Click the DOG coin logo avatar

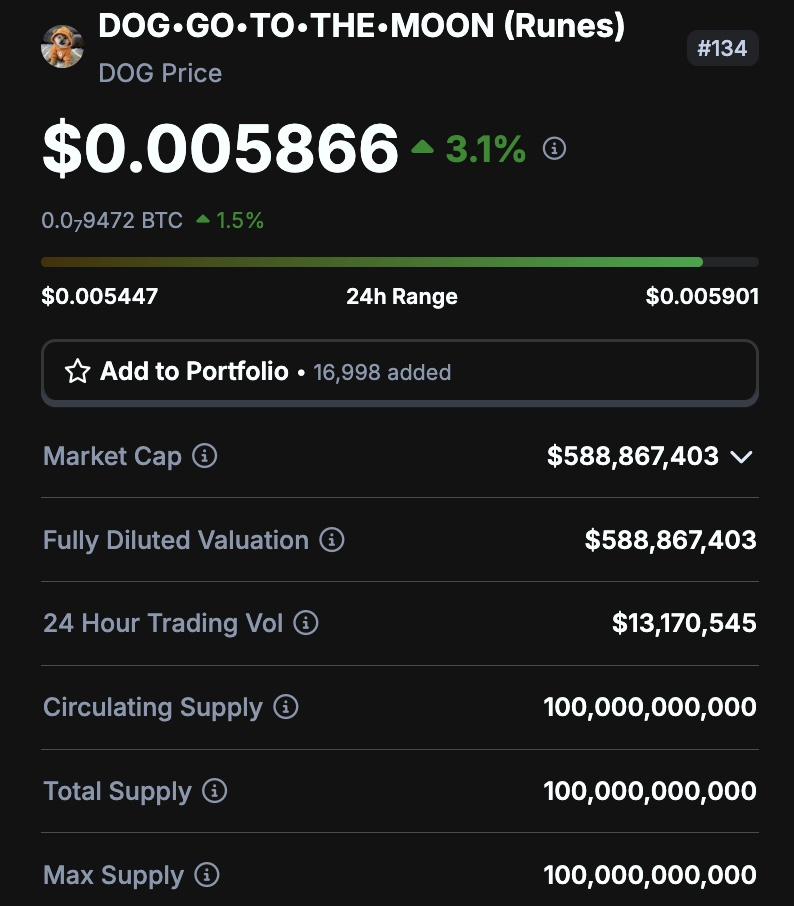(62, 47)
